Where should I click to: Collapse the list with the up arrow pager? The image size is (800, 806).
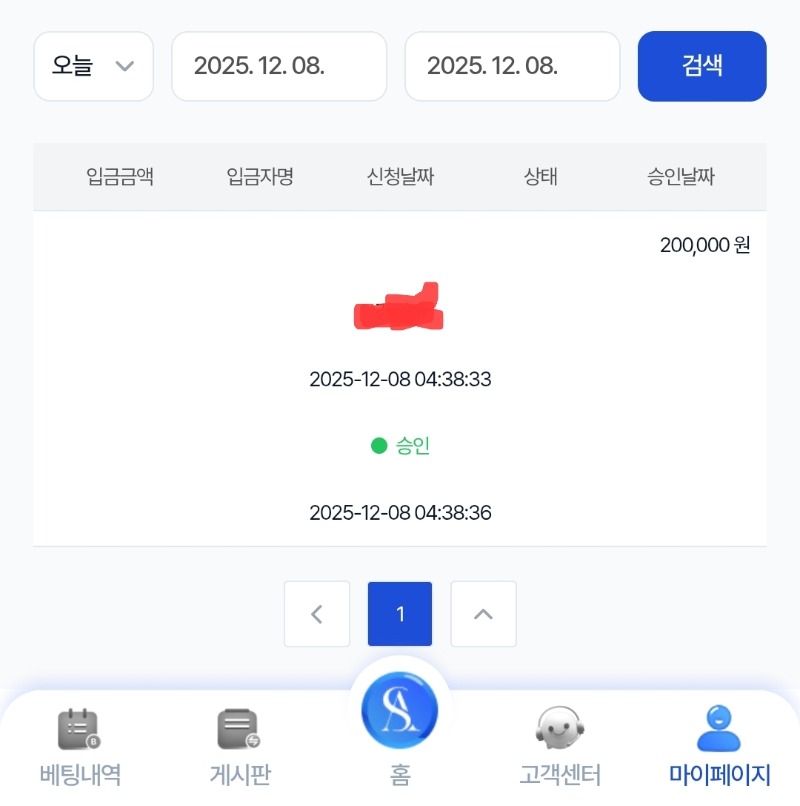coord(483,613)
